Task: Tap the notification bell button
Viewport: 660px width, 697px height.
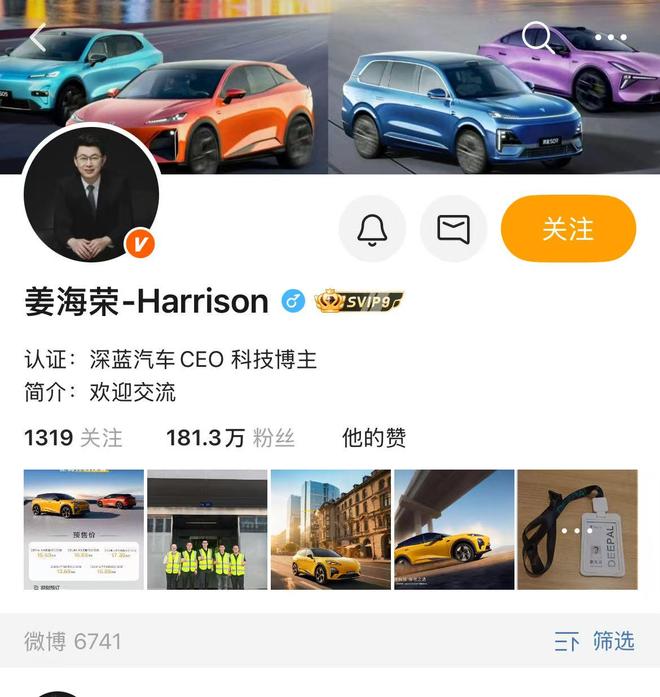Action: (x=372, y=229)
